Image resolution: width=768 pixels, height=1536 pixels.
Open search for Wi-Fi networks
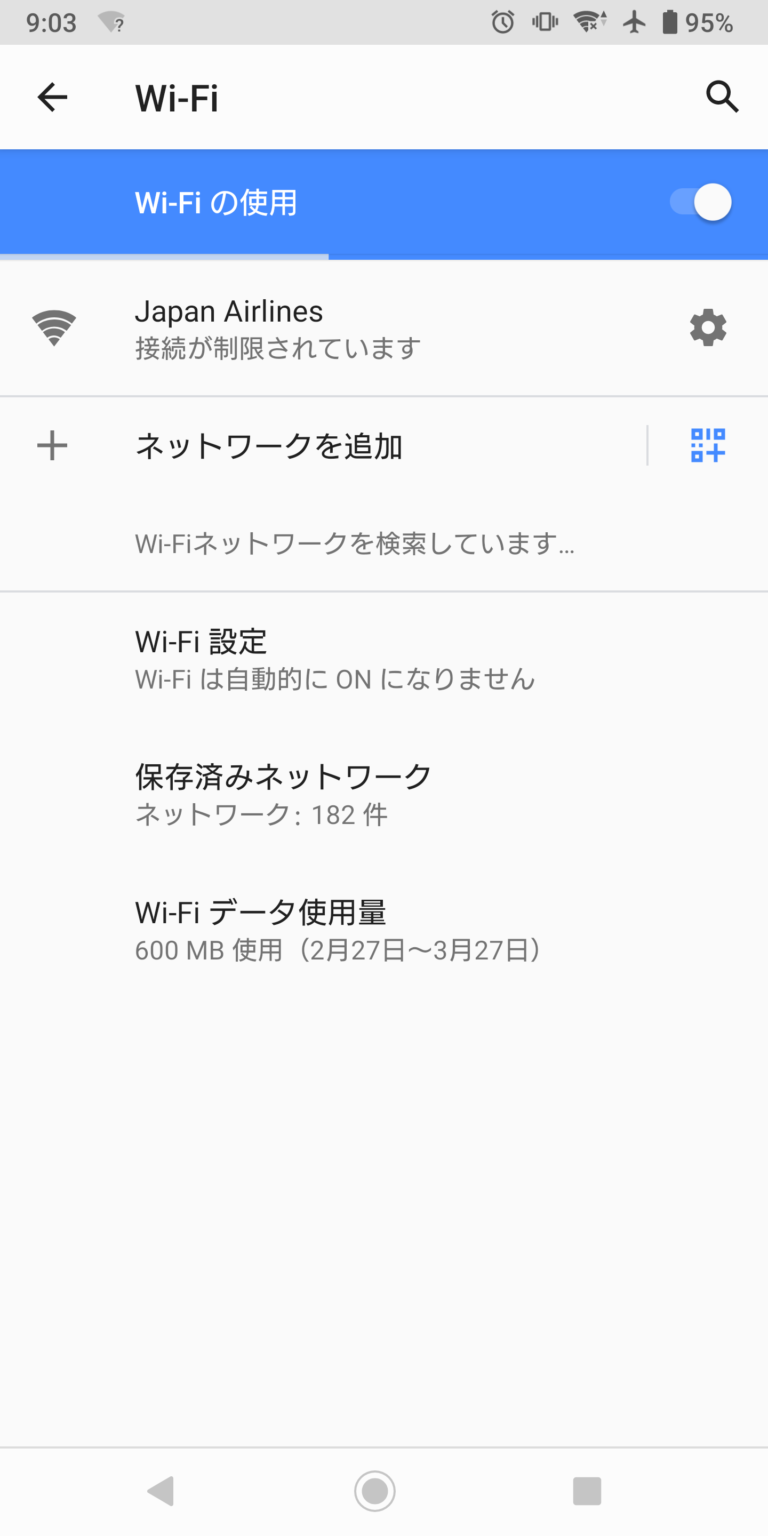tap(722, 97)
